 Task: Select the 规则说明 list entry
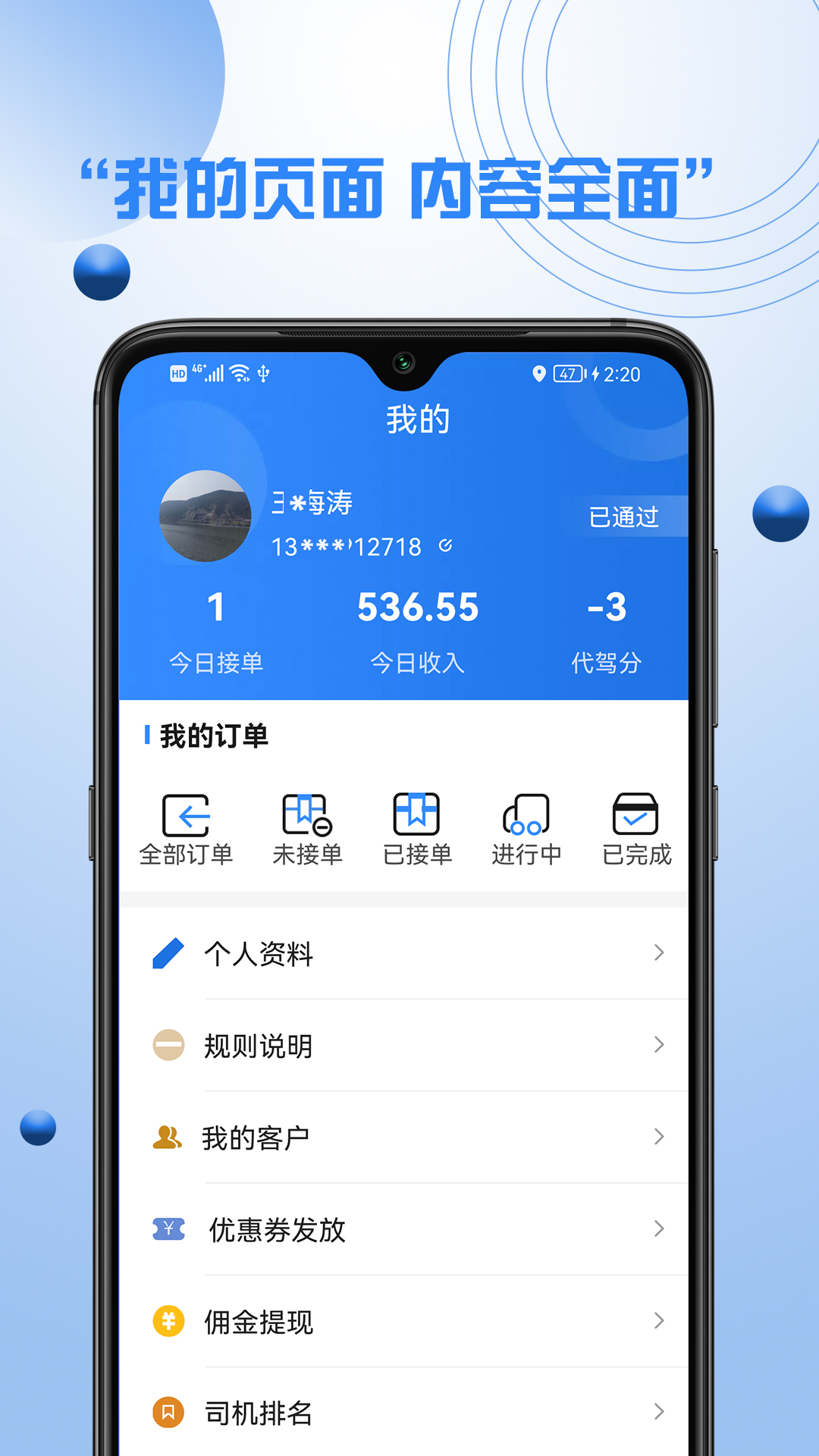(258, 1046)
